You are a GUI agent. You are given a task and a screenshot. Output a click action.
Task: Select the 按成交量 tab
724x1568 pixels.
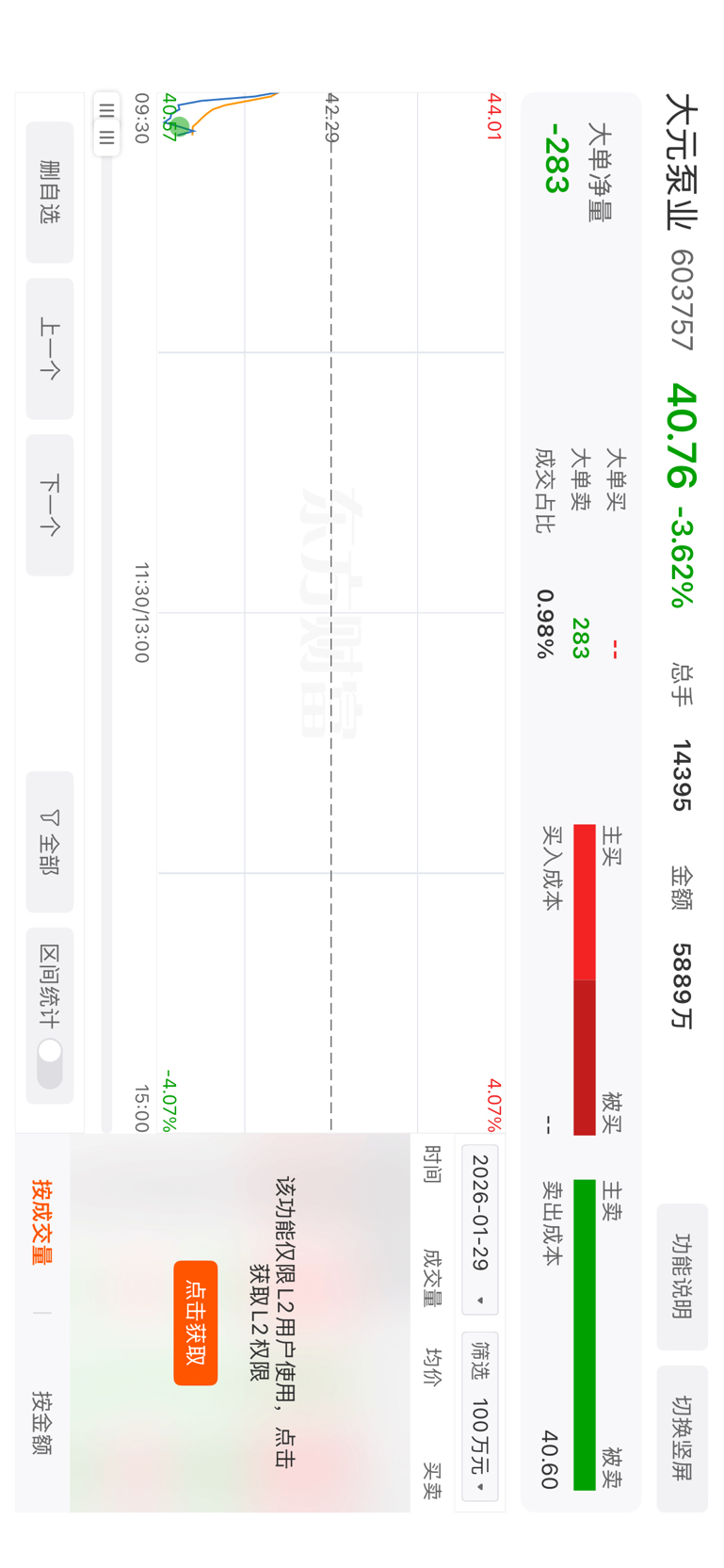[x=42, y=1220]
